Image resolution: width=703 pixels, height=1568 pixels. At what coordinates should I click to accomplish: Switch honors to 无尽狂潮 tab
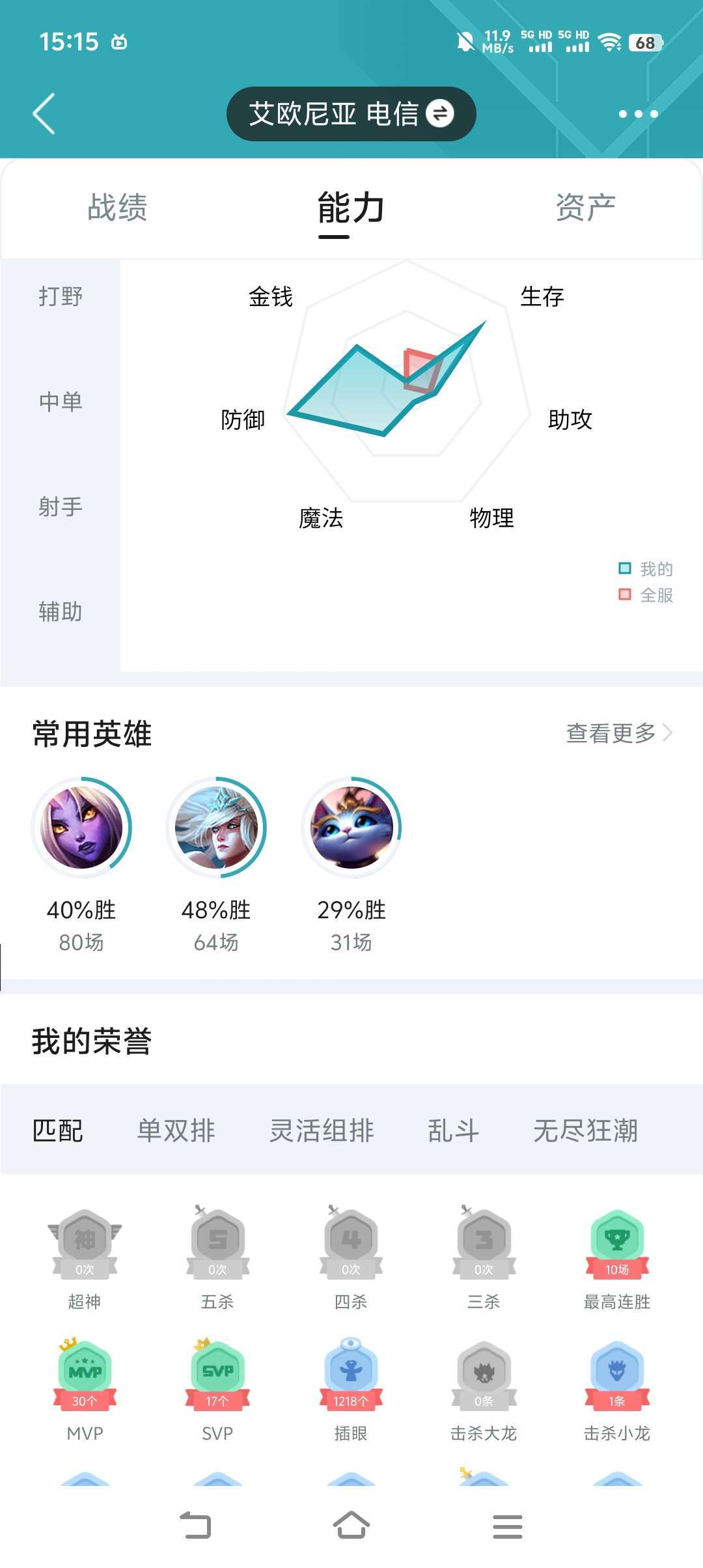(585, 1130)
